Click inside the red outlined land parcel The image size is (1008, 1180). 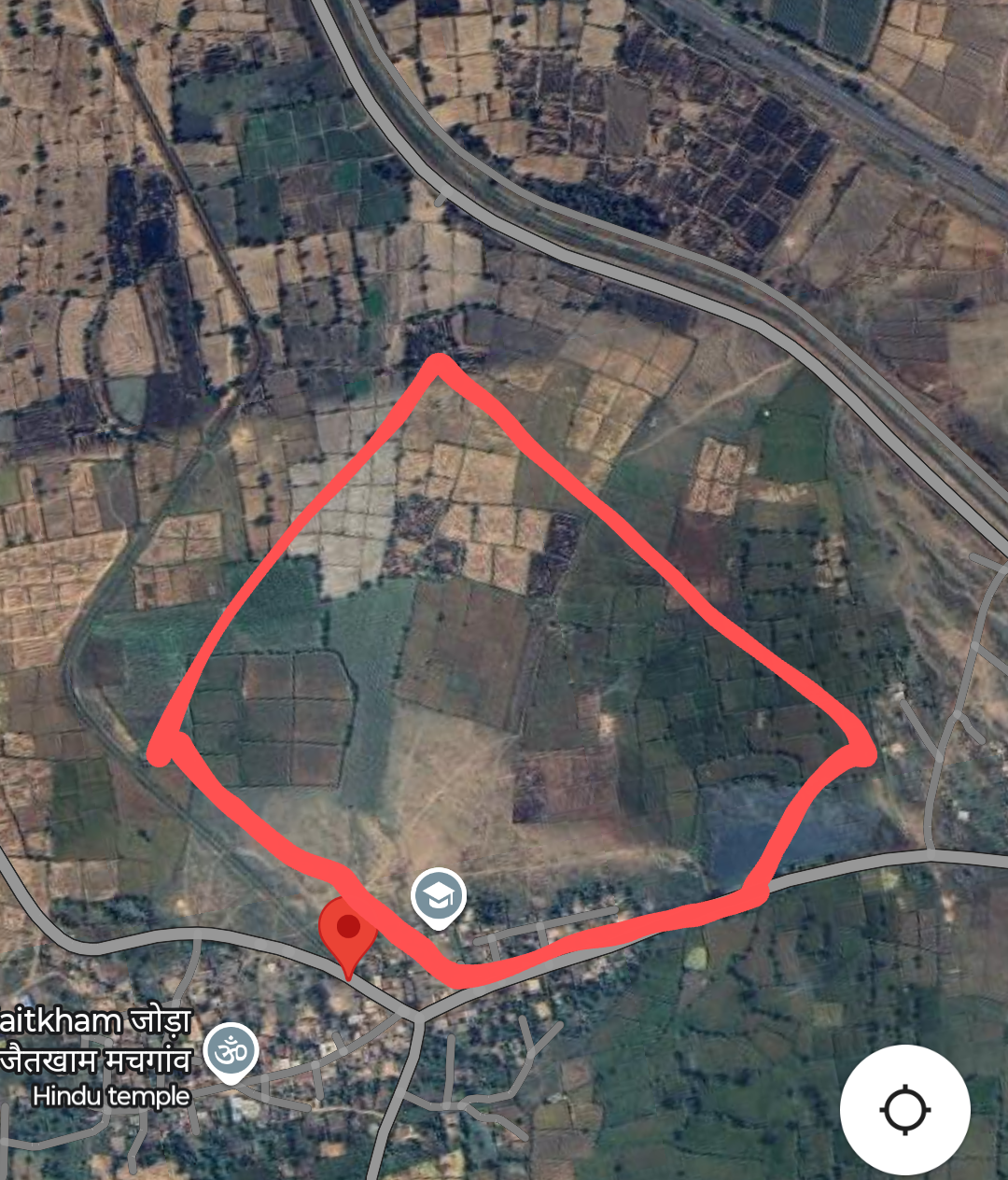click(x=513, y=653)
